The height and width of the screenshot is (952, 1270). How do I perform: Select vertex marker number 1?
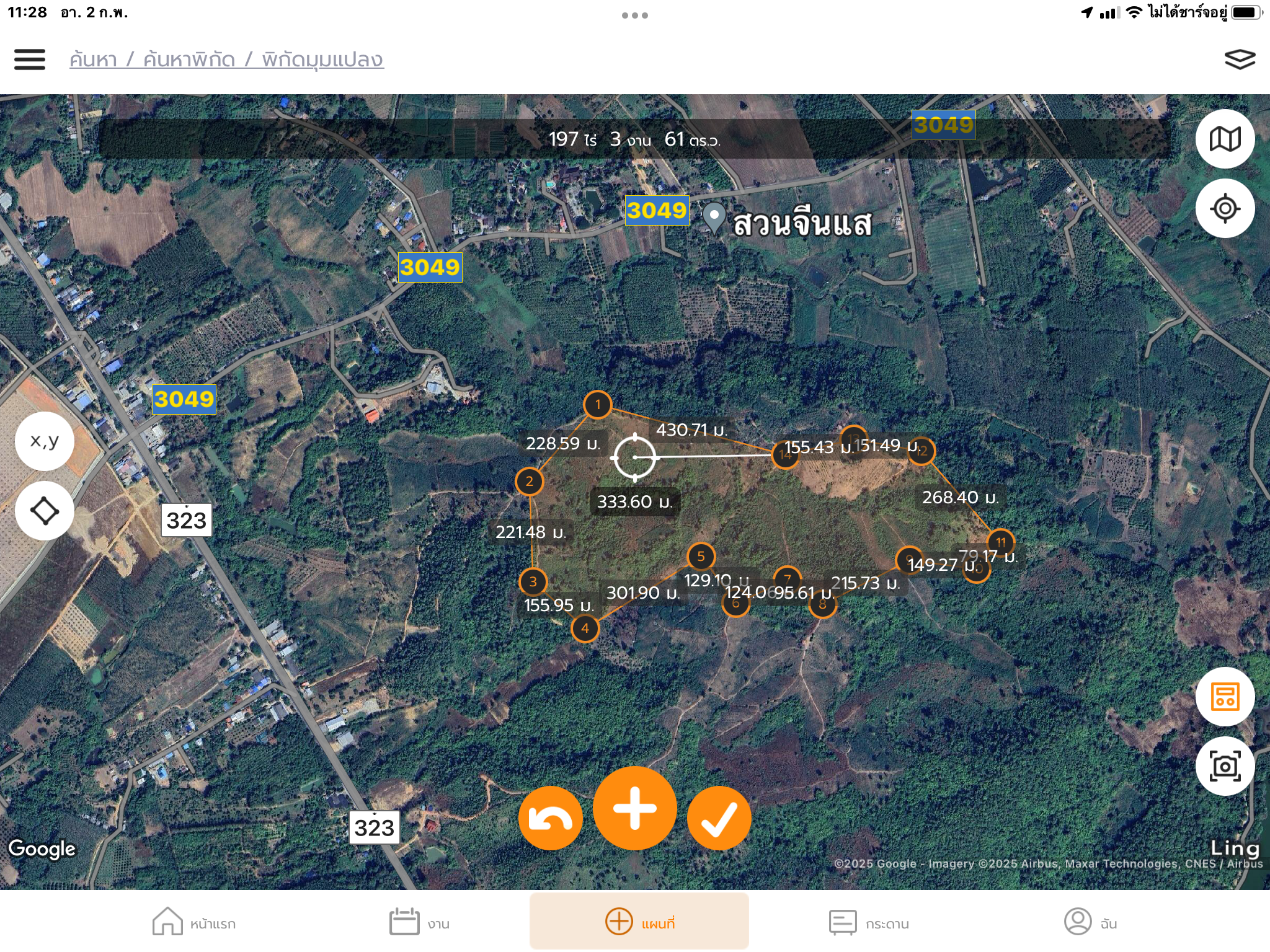pyautogui.click(x=598, y=405)
